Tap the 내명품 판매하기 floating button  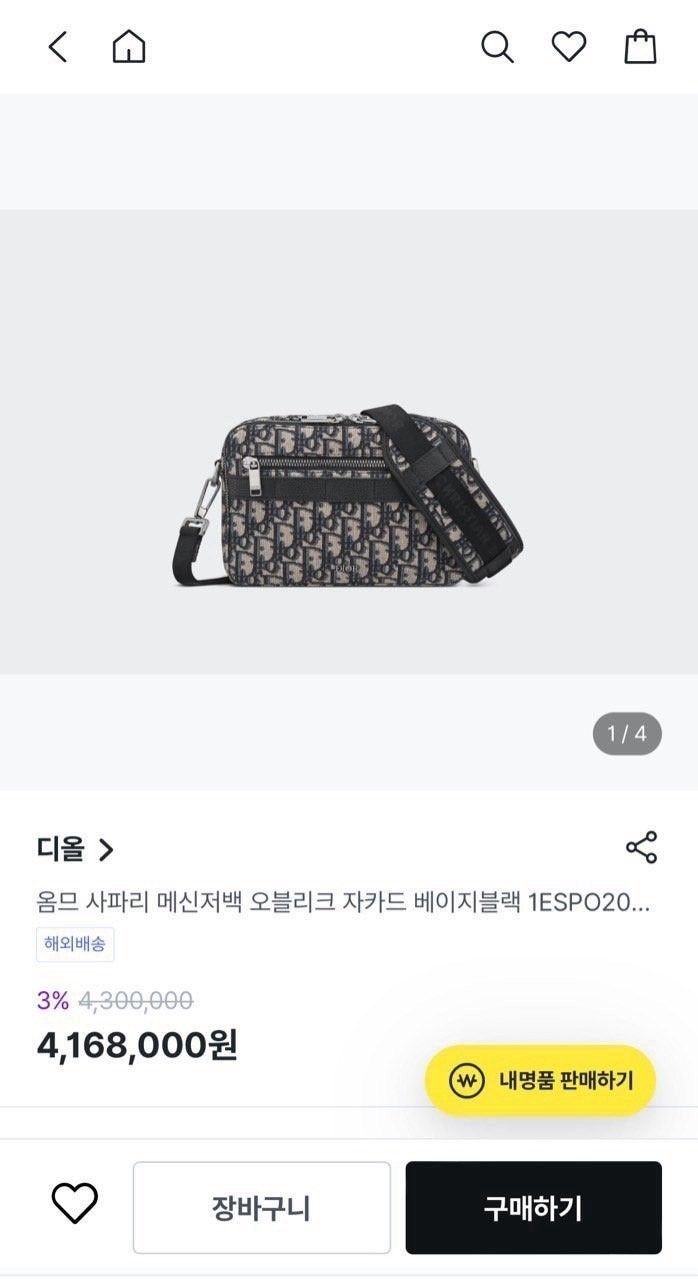point(541,1080)
